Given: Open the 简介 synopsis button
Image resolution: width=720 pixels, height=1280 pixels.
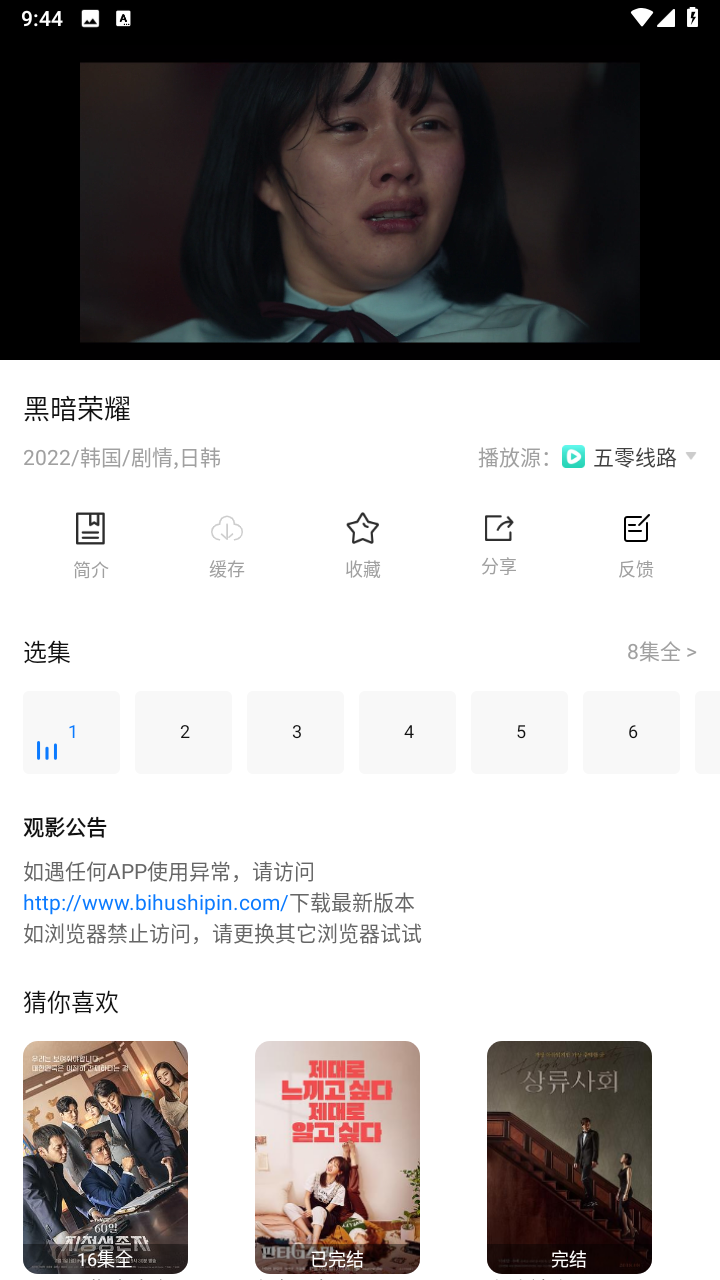Looking at the screenshot, I should pos(91,545).
